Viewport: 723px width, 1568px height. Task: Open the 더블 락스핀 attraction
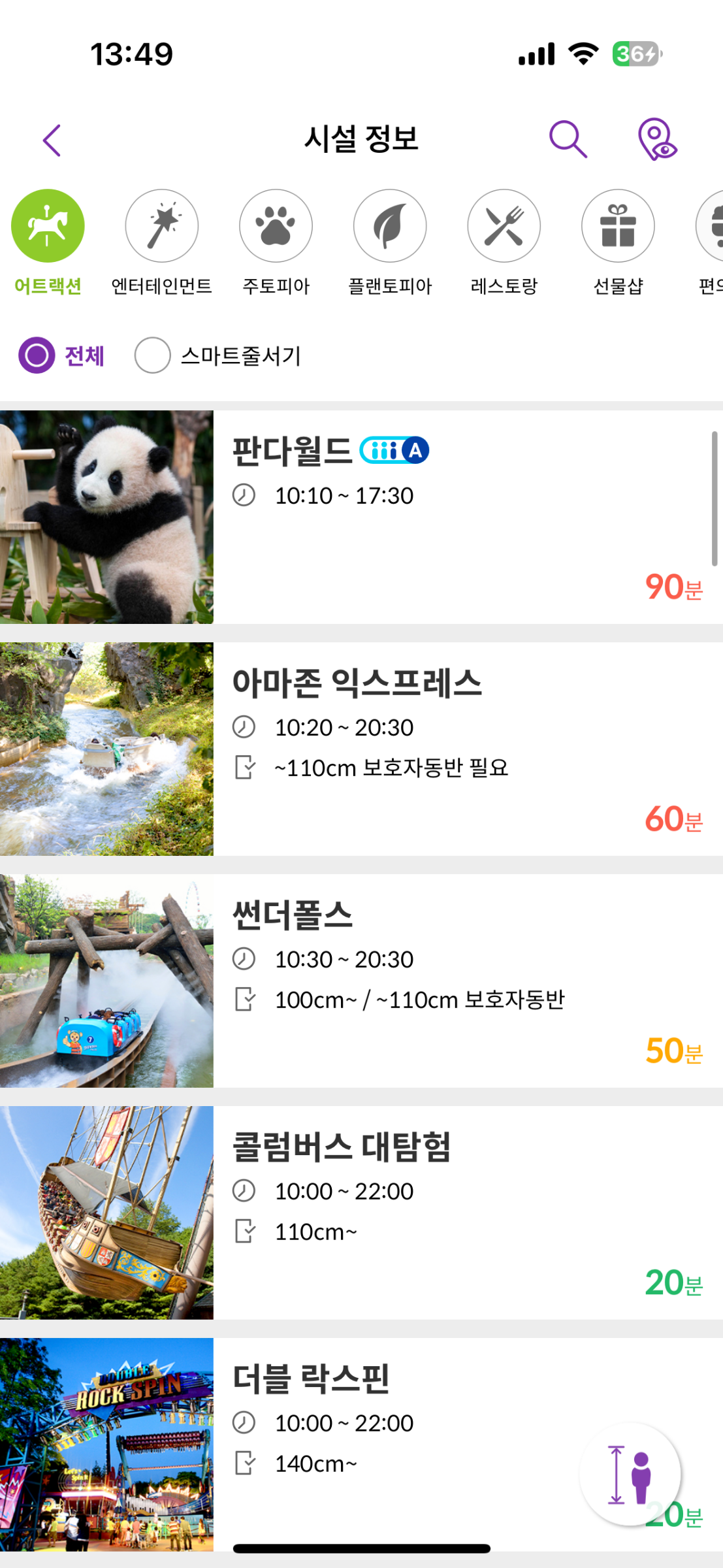361,1445
